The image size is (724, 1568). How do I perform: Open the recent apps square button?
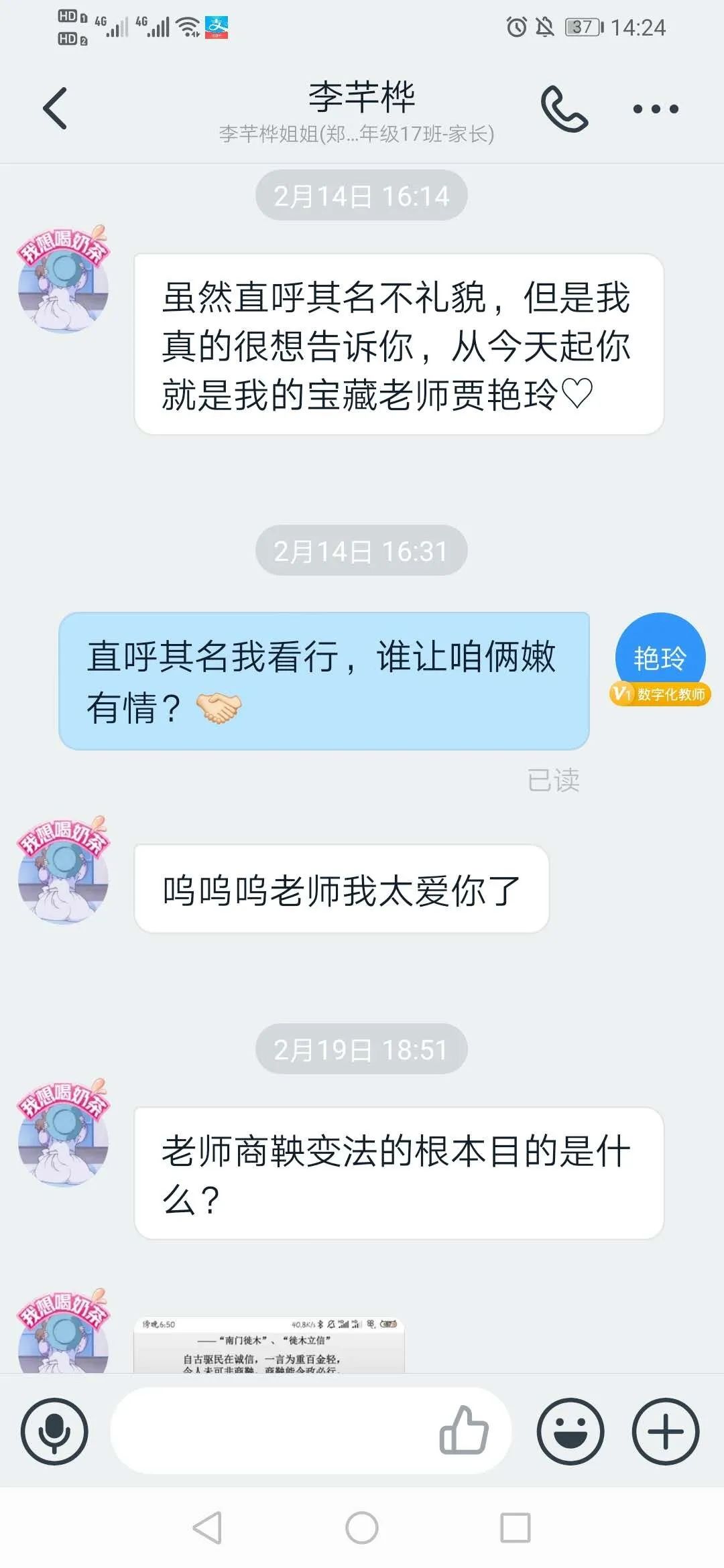pos(516,1528)
